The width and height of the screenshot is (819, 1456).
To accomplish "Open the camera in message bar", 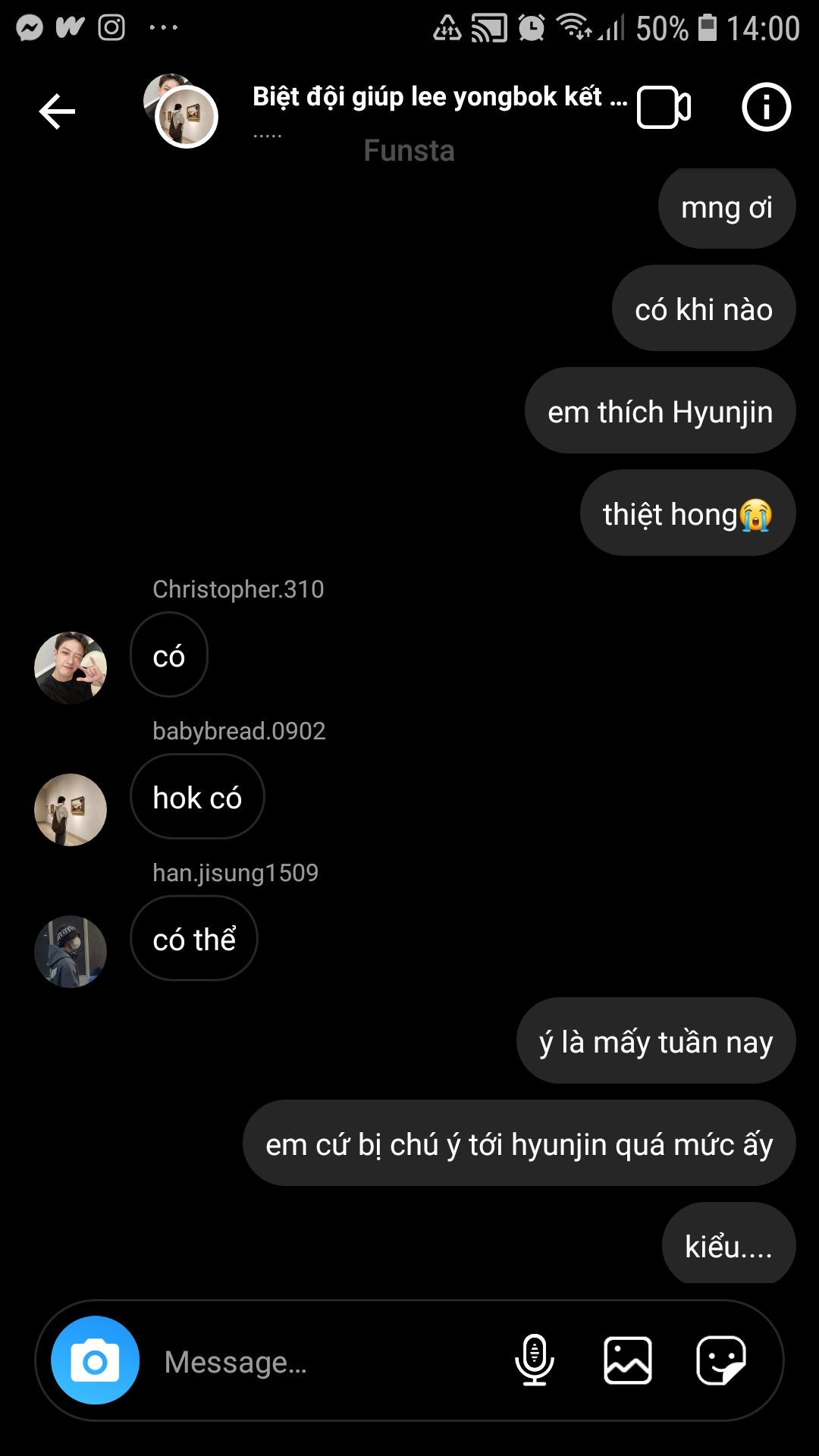I will click(x=95, y=1360).
